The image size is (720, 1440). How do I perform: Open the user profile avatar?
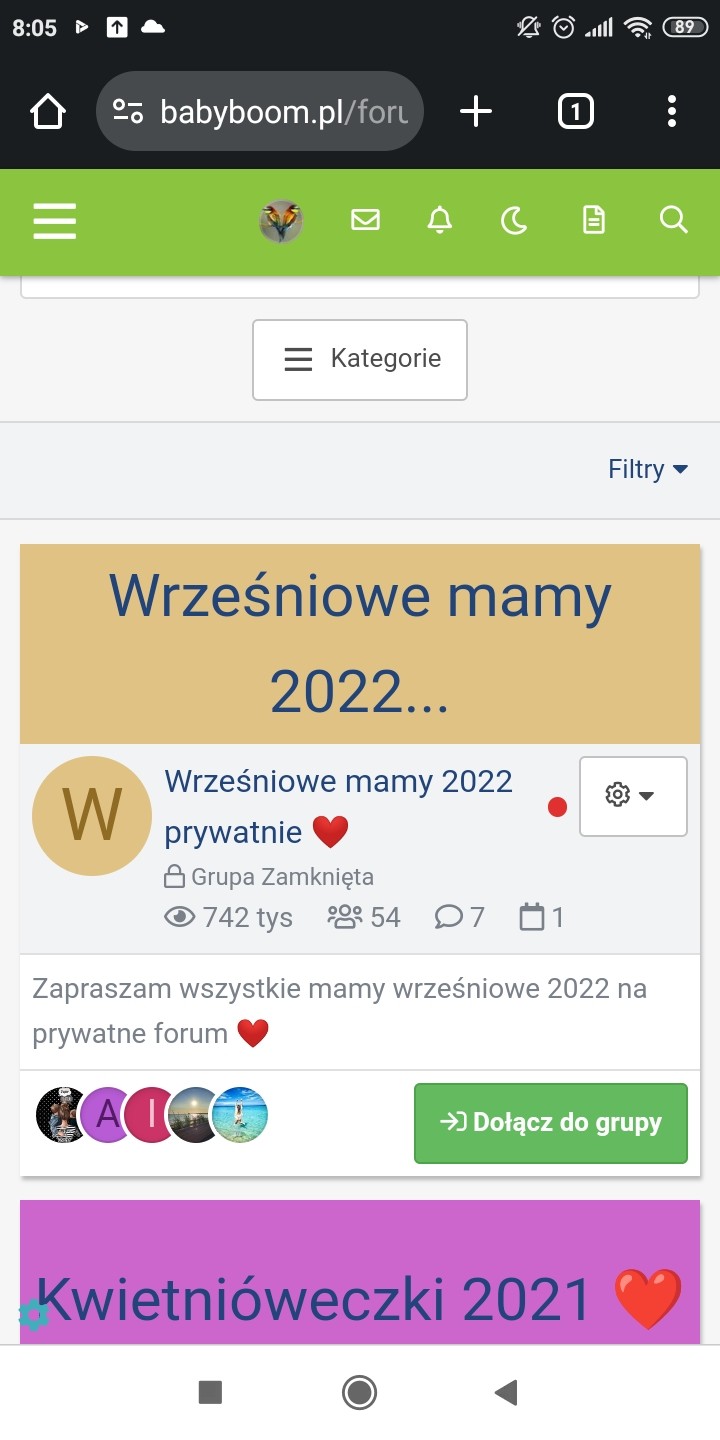(x=281, y=221)
